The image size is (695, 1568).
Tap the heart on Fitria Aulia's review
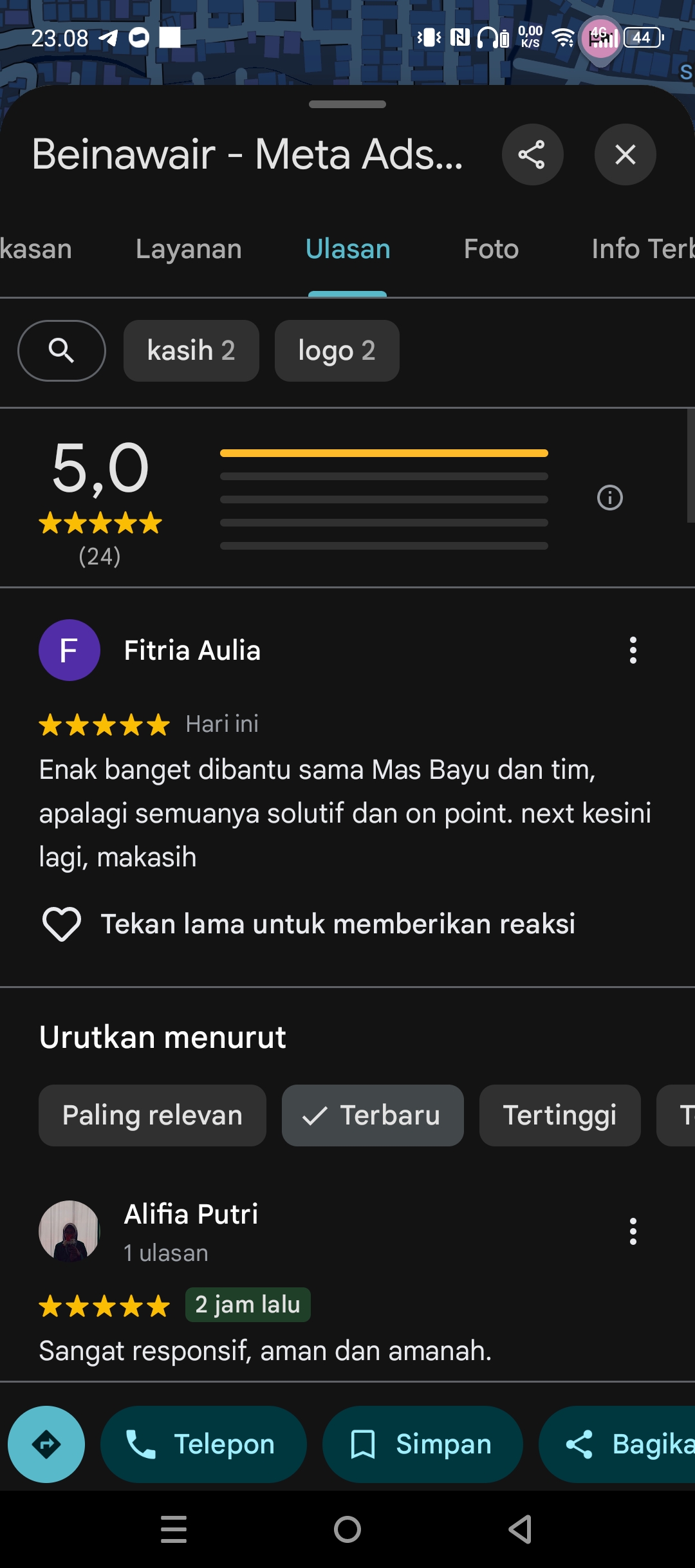pyautogui.click(x=62, y=924)
